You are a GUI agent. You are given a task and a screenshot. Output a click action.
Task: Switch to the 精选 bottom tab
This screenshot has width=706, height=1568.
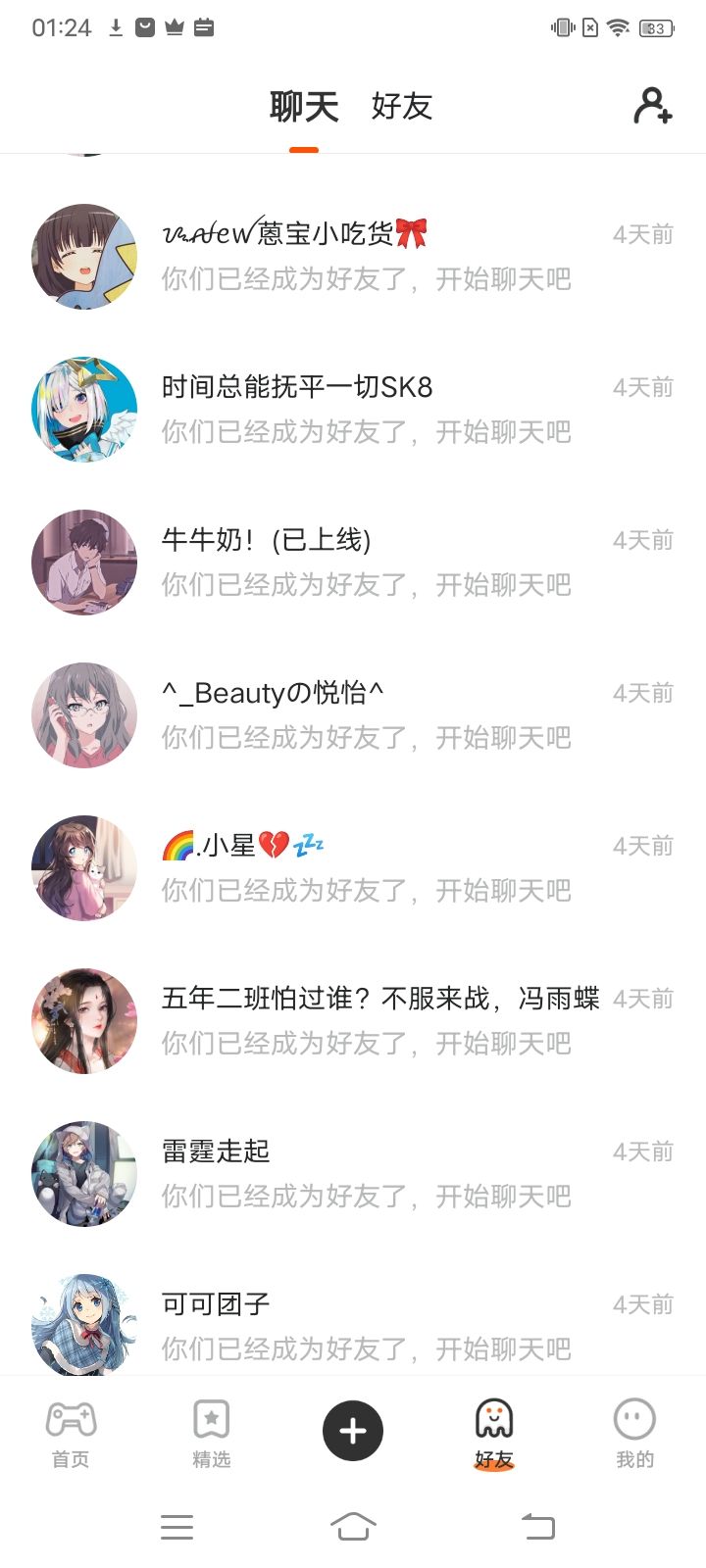(212, 1433)
